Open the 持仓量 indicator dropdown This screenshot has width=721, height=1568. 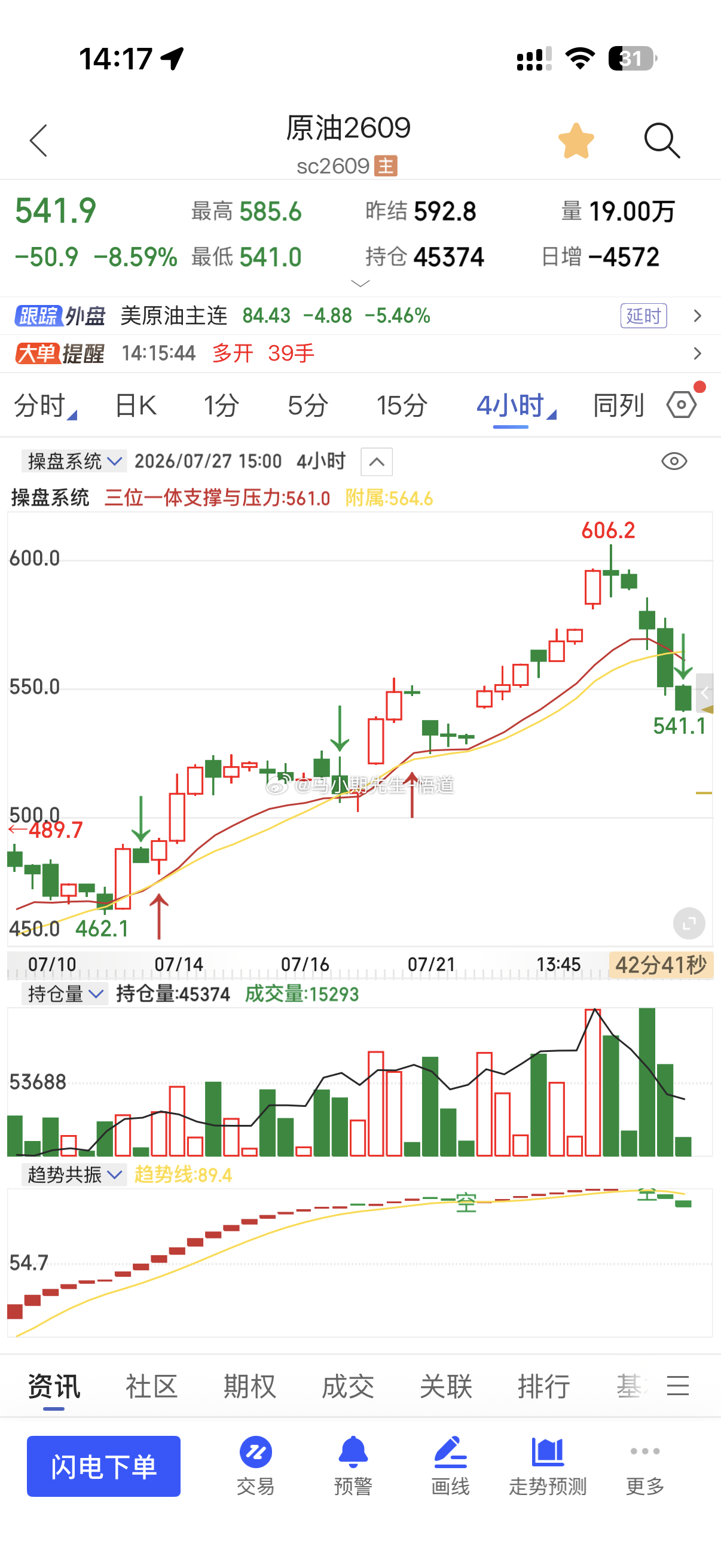pyautogui.click(x=65, y=994)
